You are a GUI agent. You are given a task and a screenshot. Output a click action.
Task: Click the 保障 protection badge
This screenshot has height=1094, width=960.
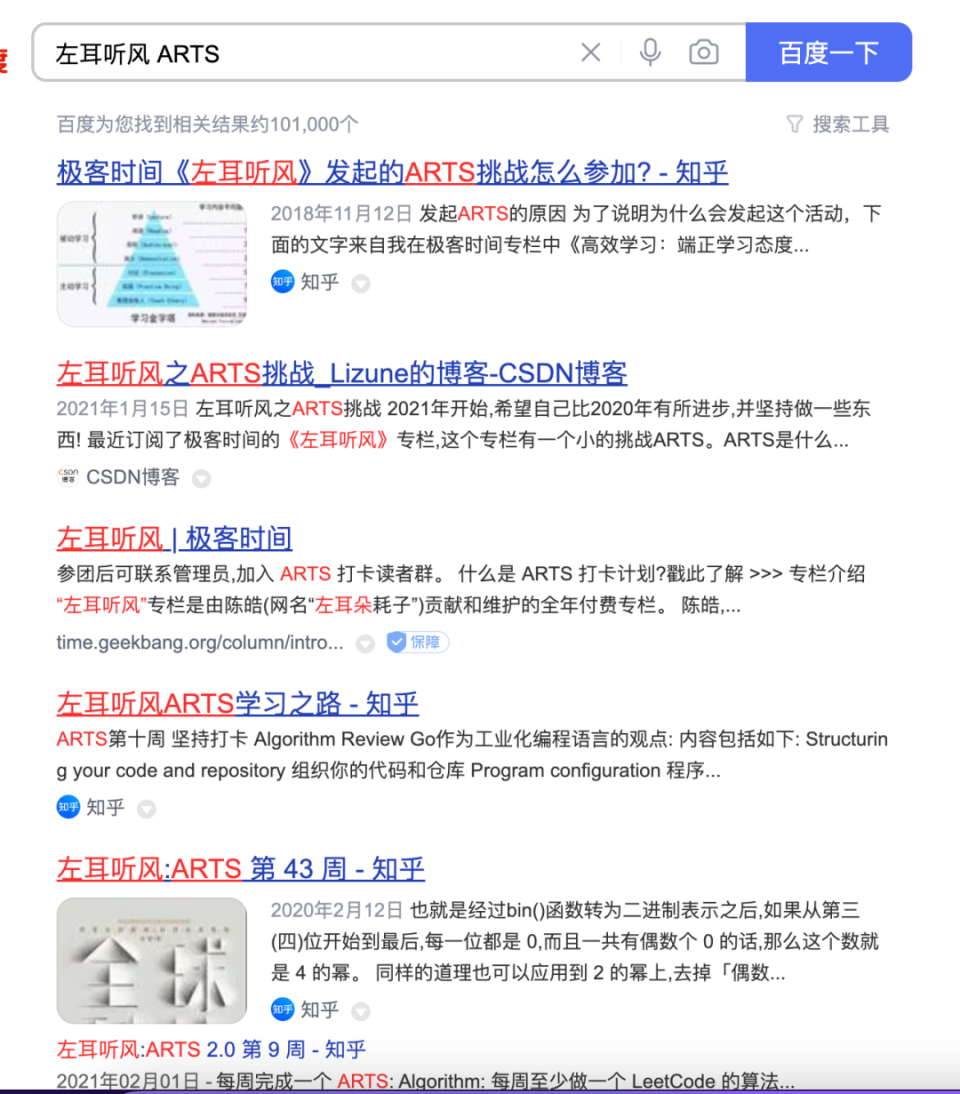(x=417, y=643)
